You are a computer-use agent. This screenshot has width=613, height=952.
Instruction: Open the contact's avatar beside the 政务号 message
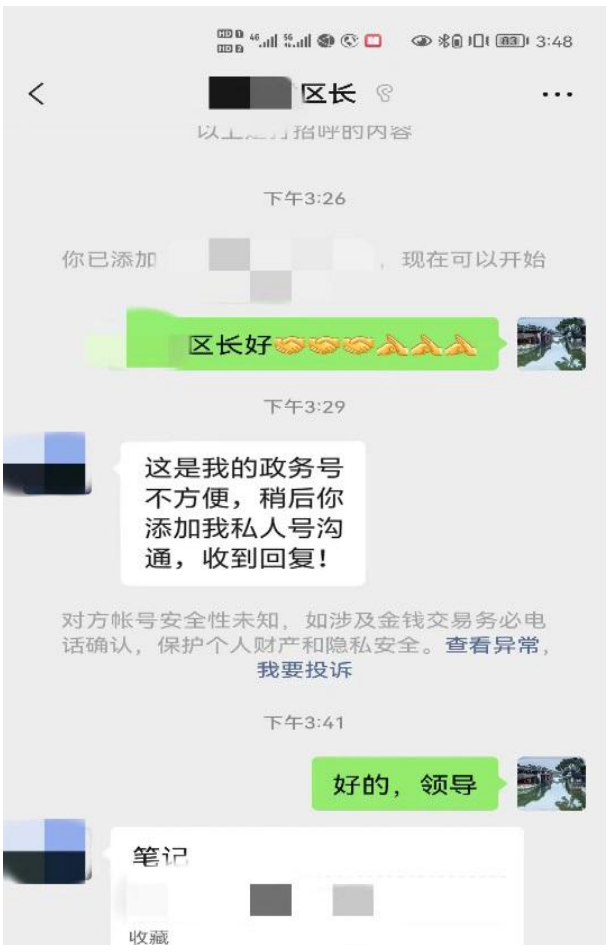point(47,463)
